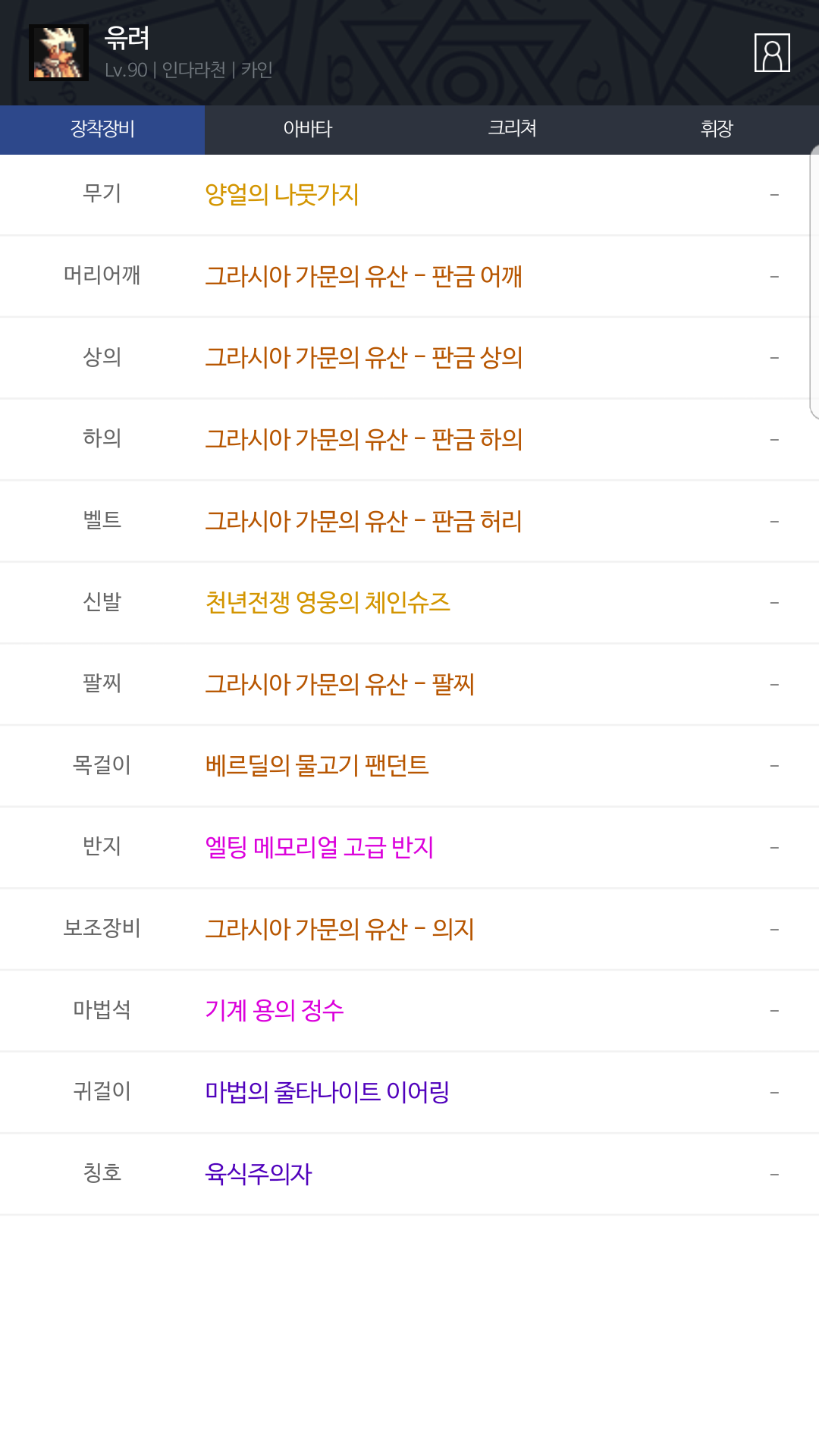This screenshot has width=819, height=1456.
Task: Select the 장착장비 tab
Action: 102,130
